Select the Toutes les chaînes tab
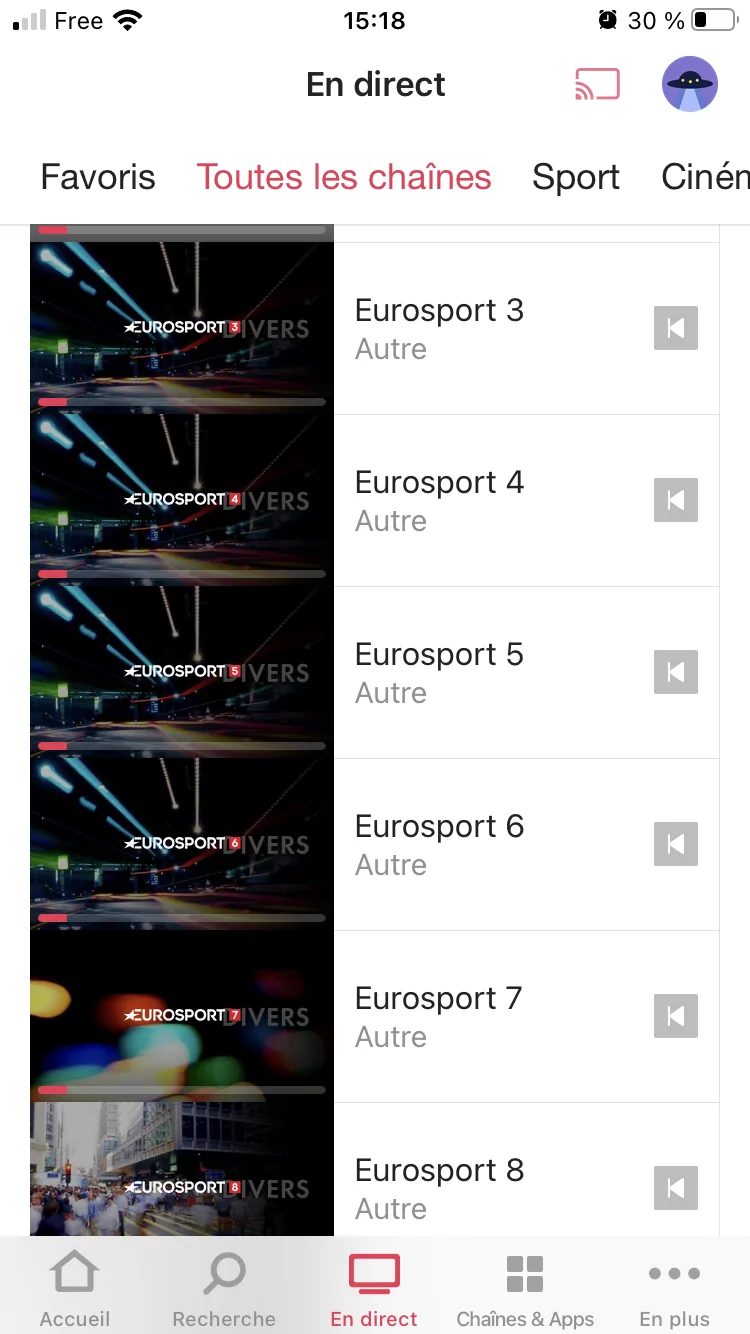 click(344, 177)
